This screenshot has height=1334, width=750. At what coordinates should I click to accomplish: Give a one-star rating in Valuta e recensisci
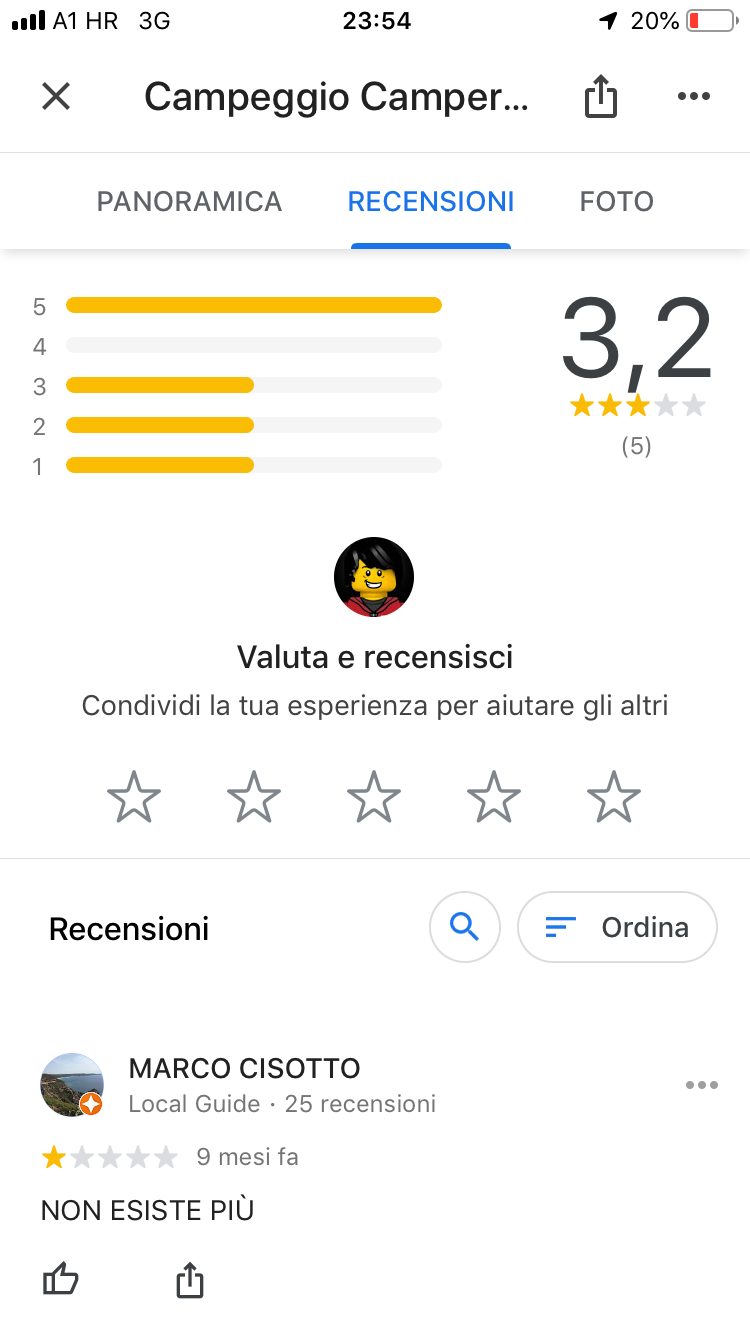click(x=133, y=796)
